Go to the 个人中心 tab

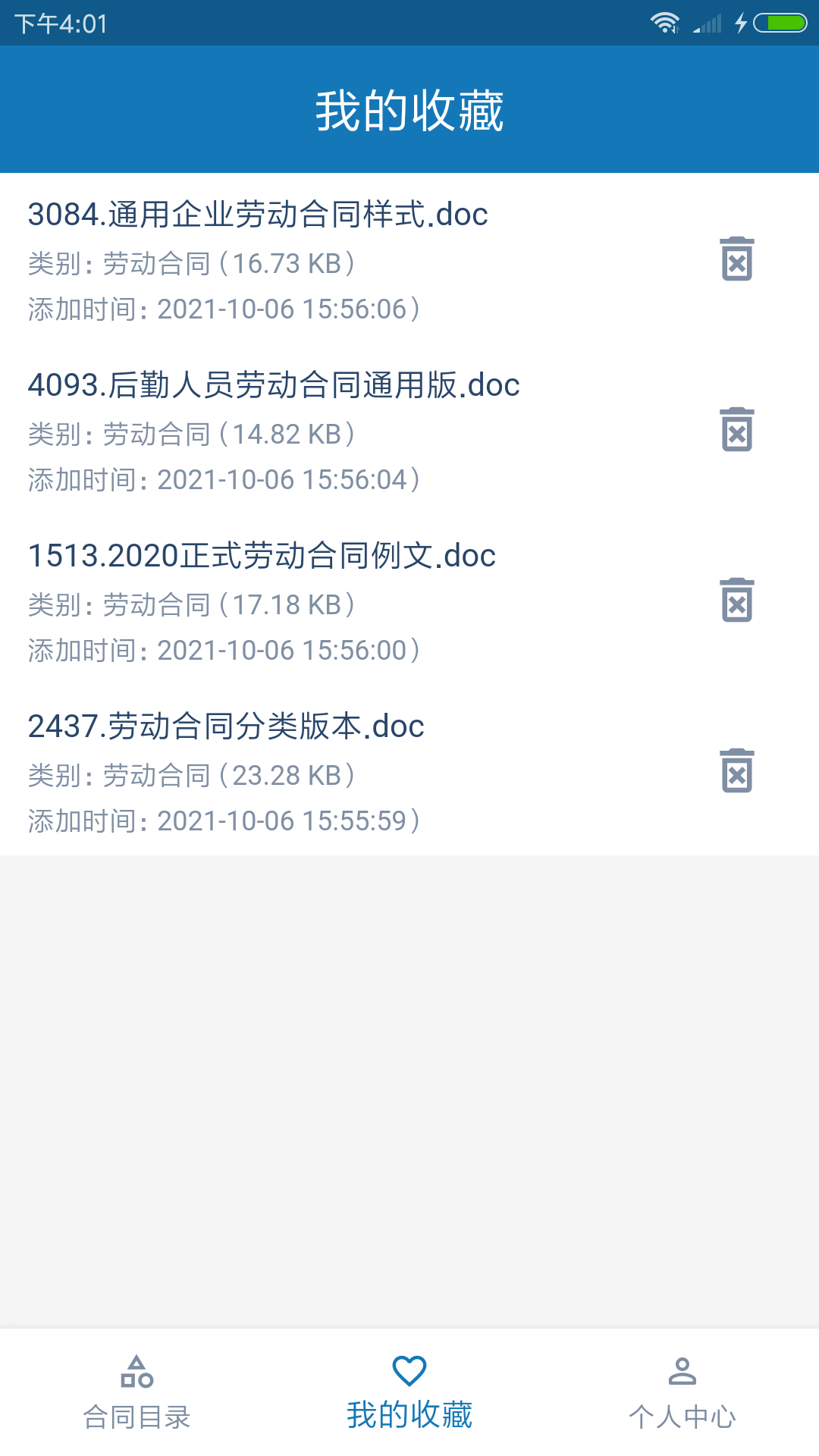coord(682,1392)
